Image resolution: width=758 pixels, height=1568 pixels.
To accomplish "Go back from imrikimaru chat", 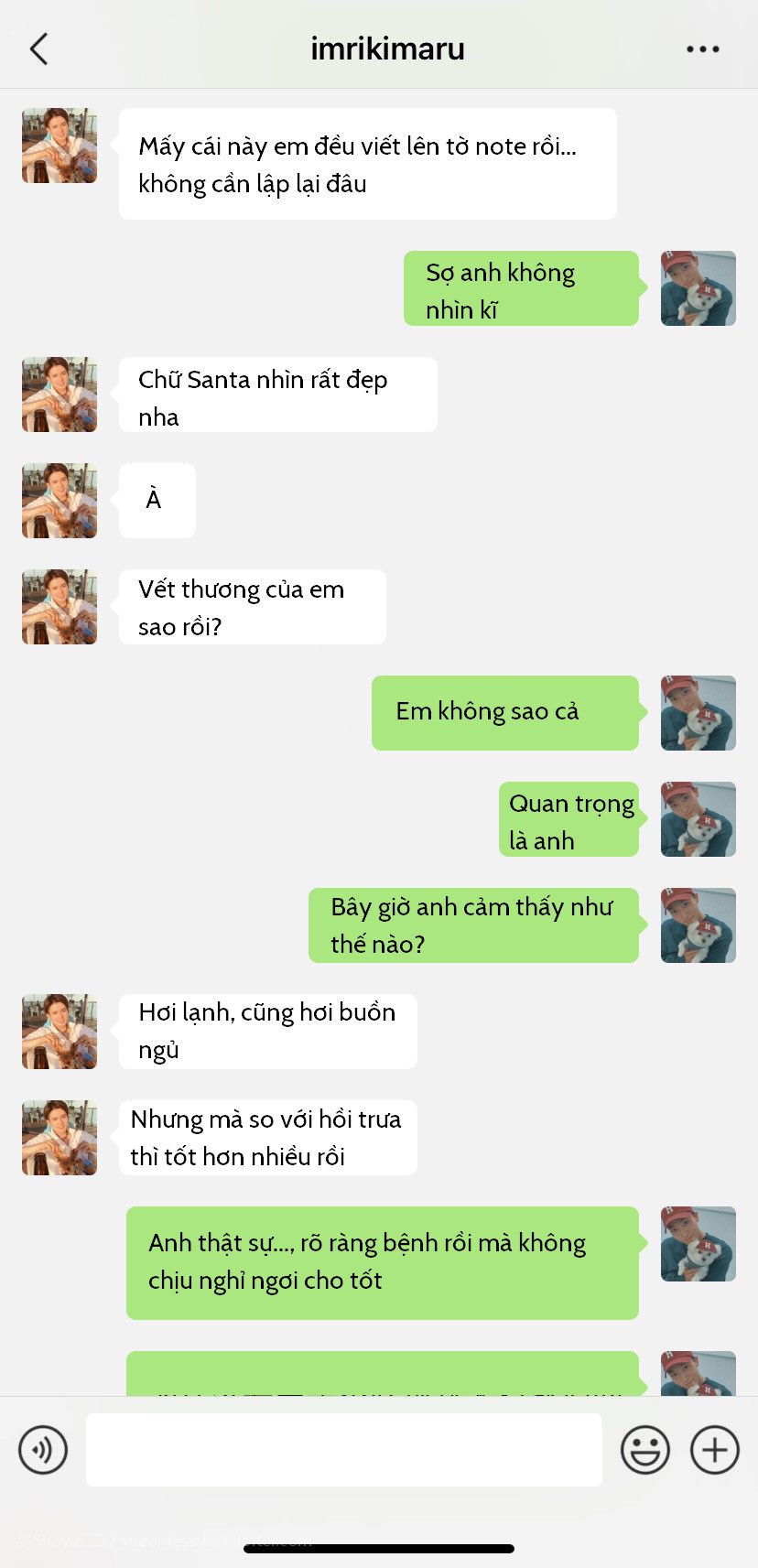I will click(38, 49).
